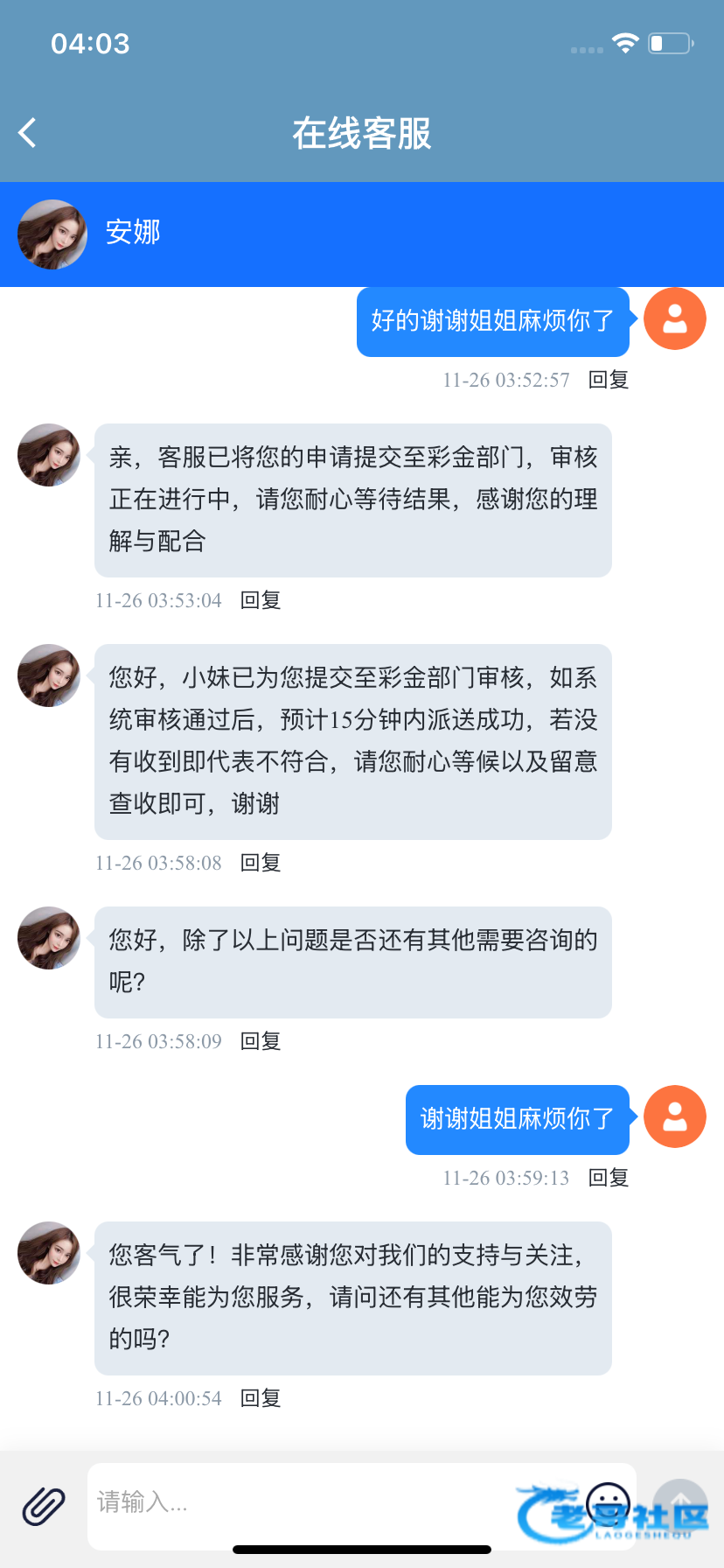Tap 回复 under the 03:59:13 message
Viewport: 724px width, 1568px height.
[609, 1178]
